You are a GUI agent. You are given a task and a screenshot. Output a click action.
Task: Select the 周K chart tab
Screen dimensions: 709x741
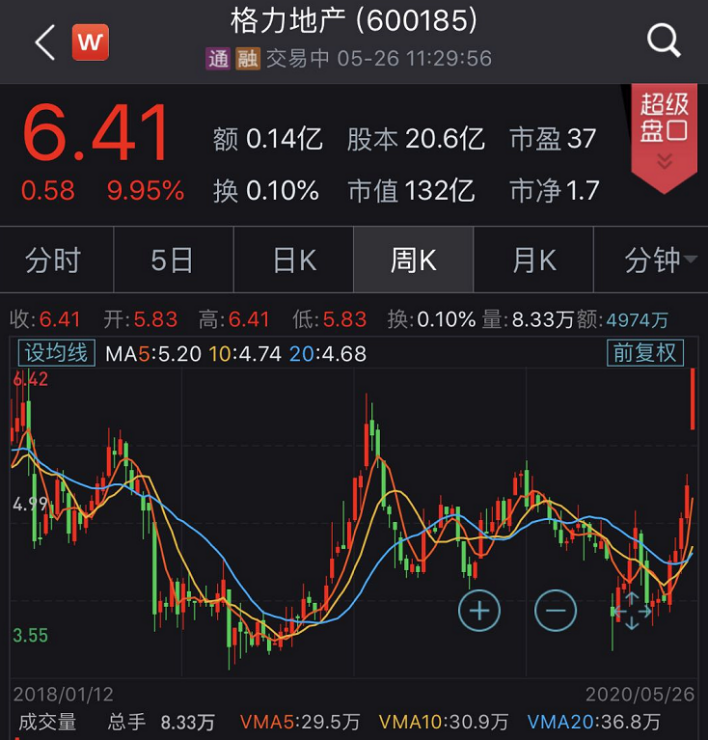coord(413,261)
